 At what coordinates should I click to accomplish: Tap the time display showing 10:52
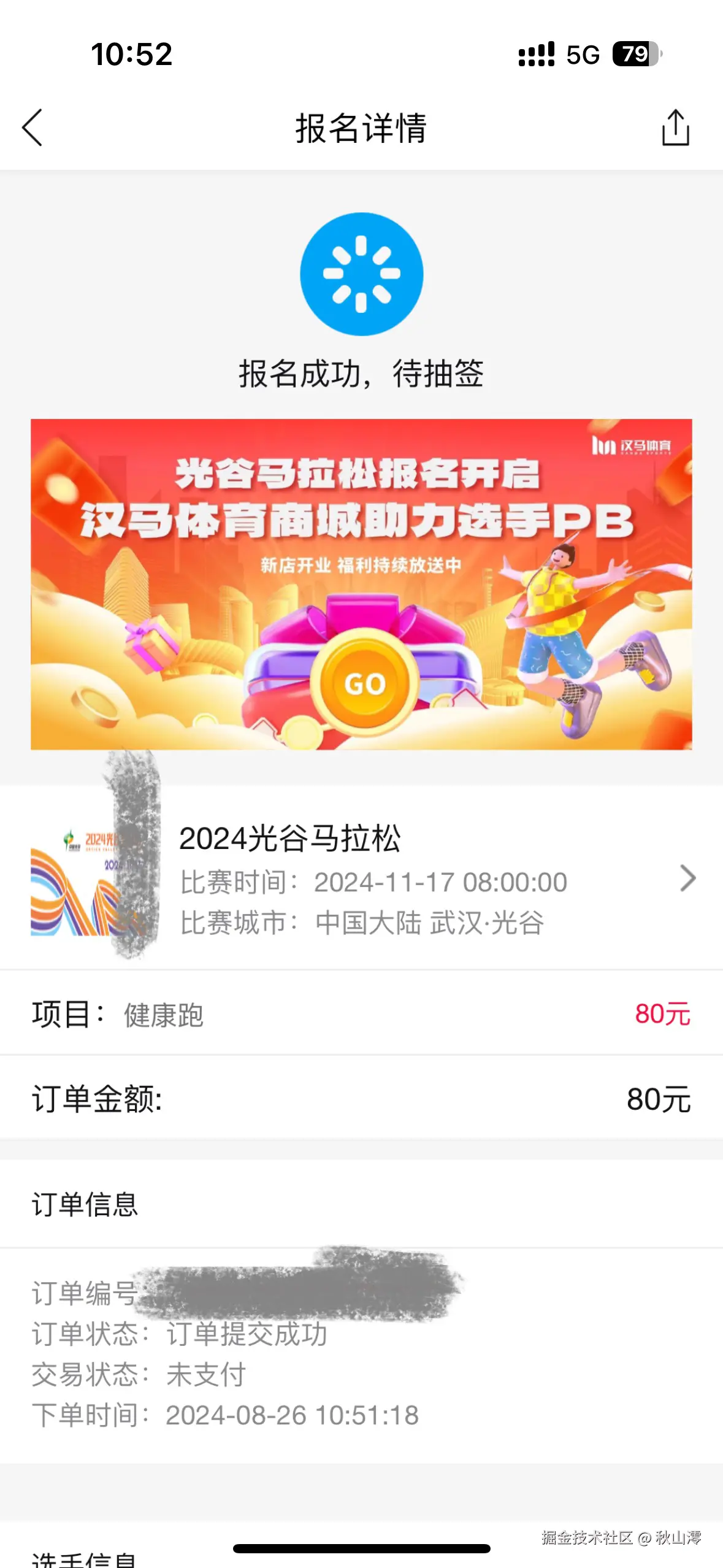[x=132, y=55]
